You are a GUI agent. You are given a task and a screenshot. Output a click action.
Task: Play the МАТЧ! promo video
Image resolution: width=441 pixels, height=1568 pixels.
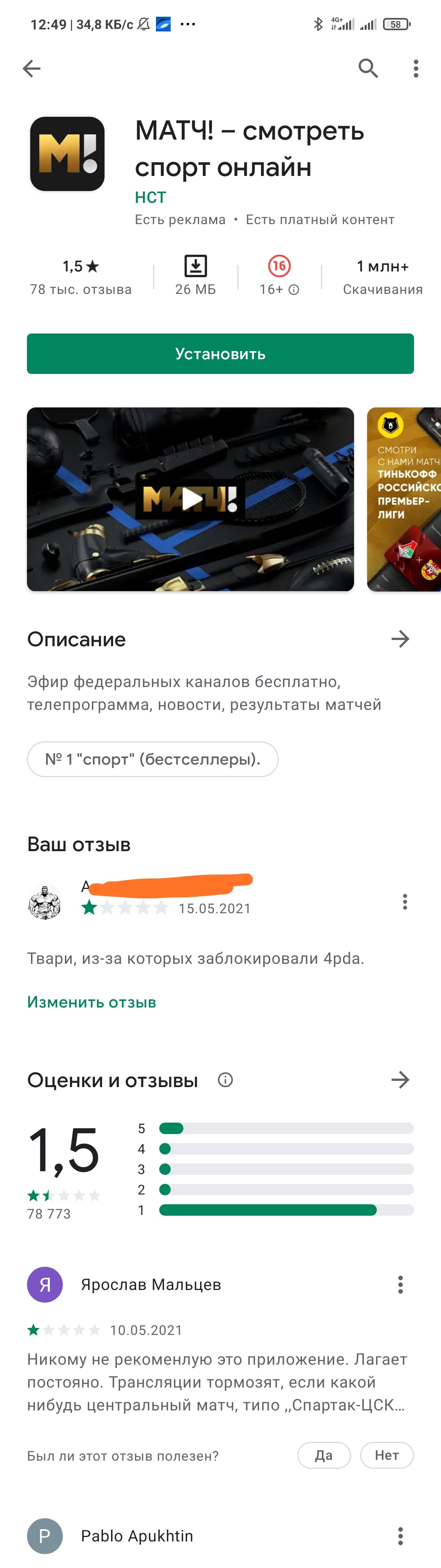191,499
